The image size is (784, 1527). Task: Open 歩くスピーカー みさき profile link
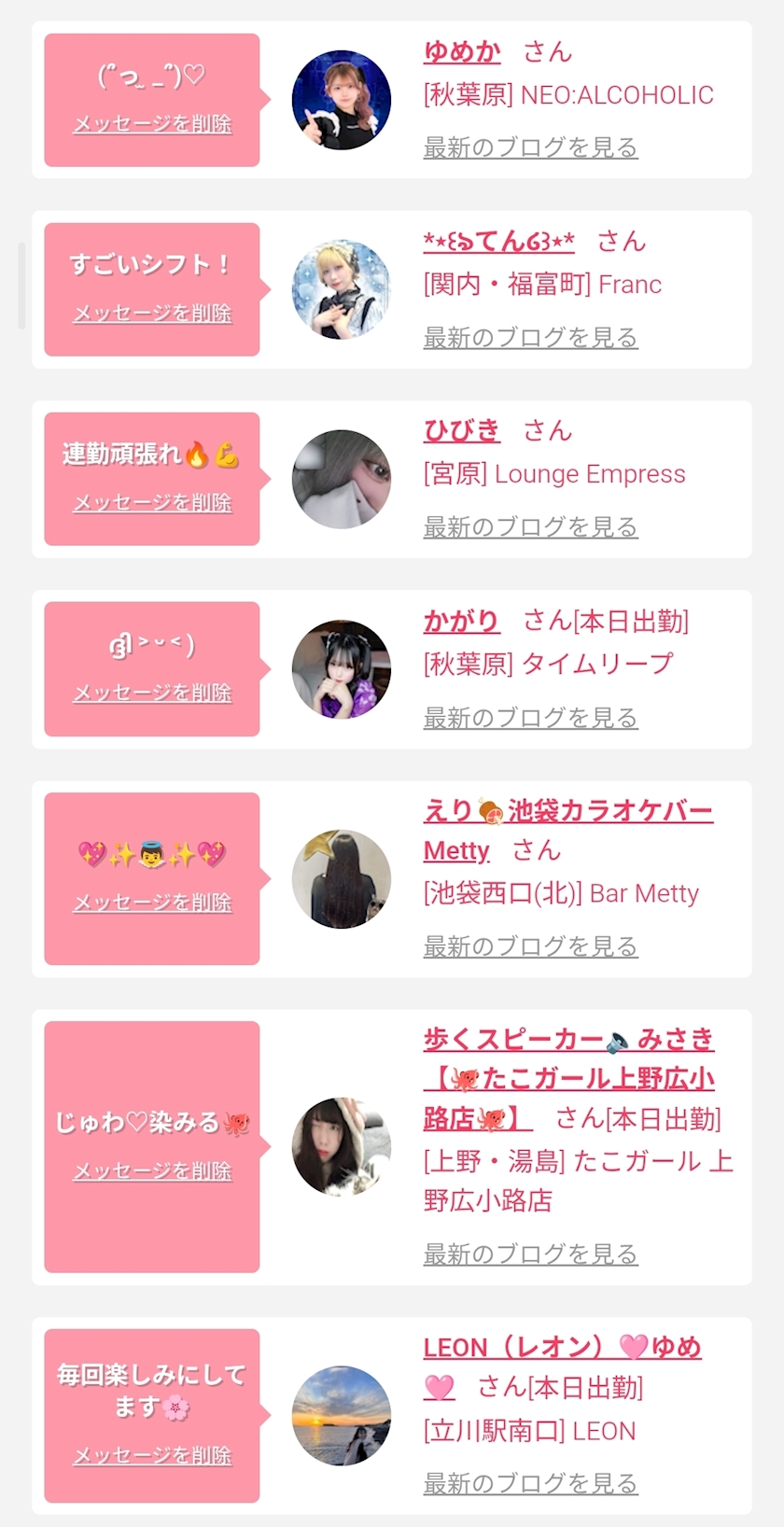click(569, 1078)
